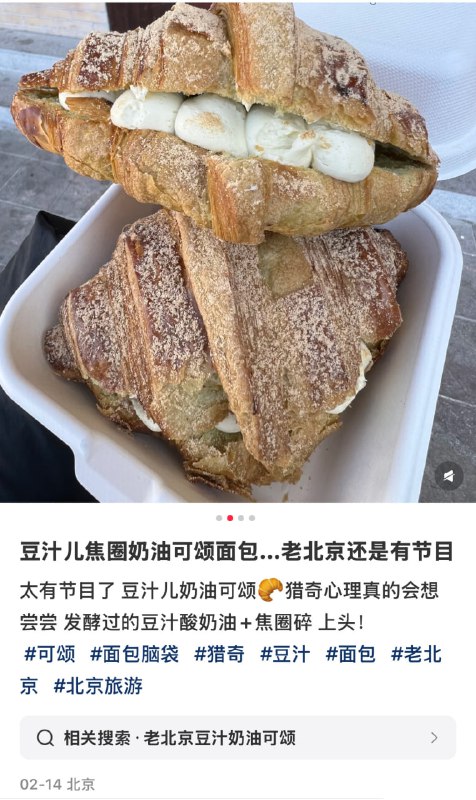Image resolution: width=476 pixels, height=800 pixels.
Task: Open the #豆汁 hashtag
Action: pyautogui.click(x=285, y=654)
